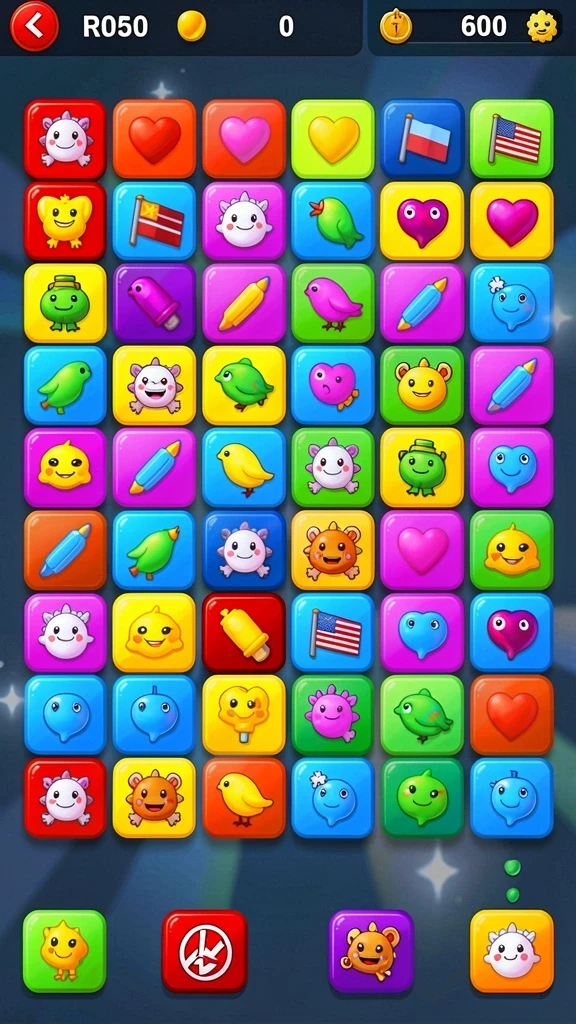Select the purple popsicle tile
The width and height of the screenshot is (576, 1024).
tap(154, 304)
